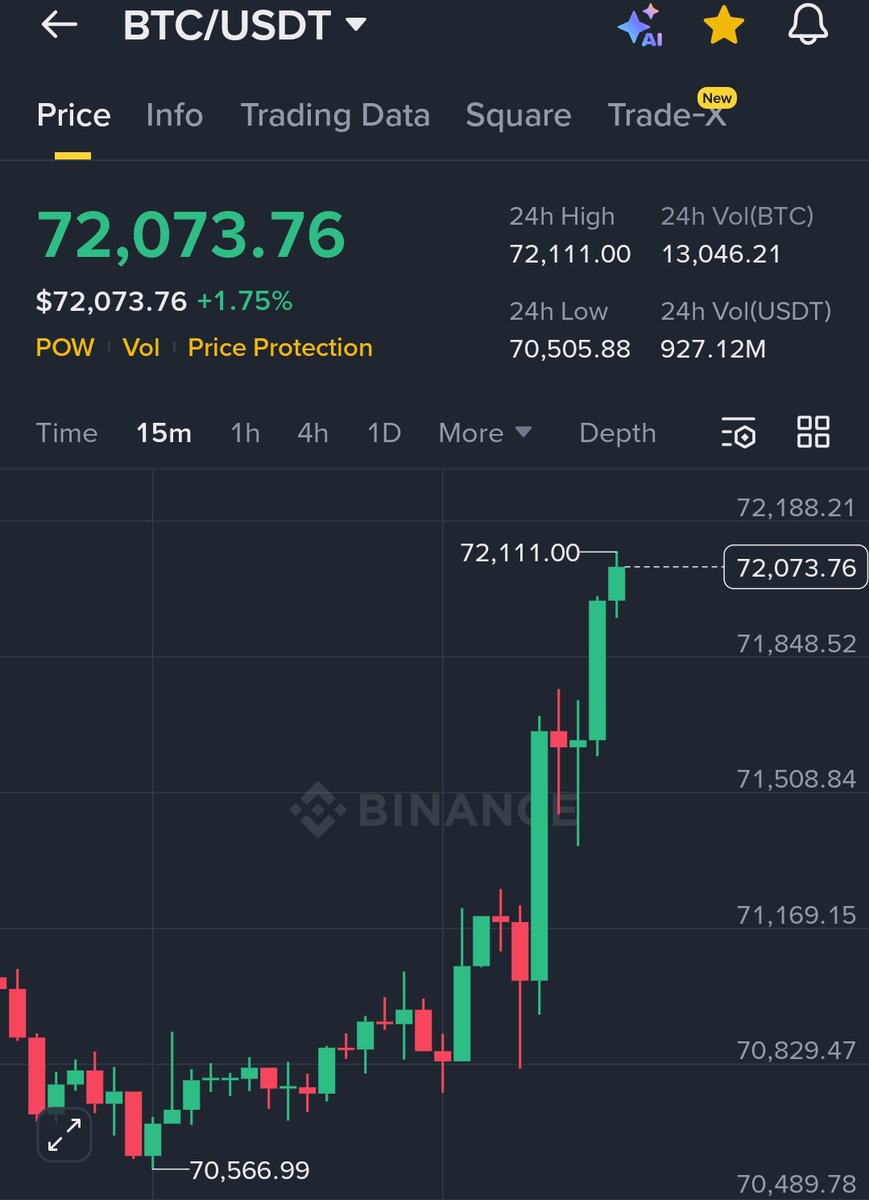Open the BTC/USDT pair dropdown
Image resolution: width=869 pixels, height=1200 pixels.
click(244, 26)
